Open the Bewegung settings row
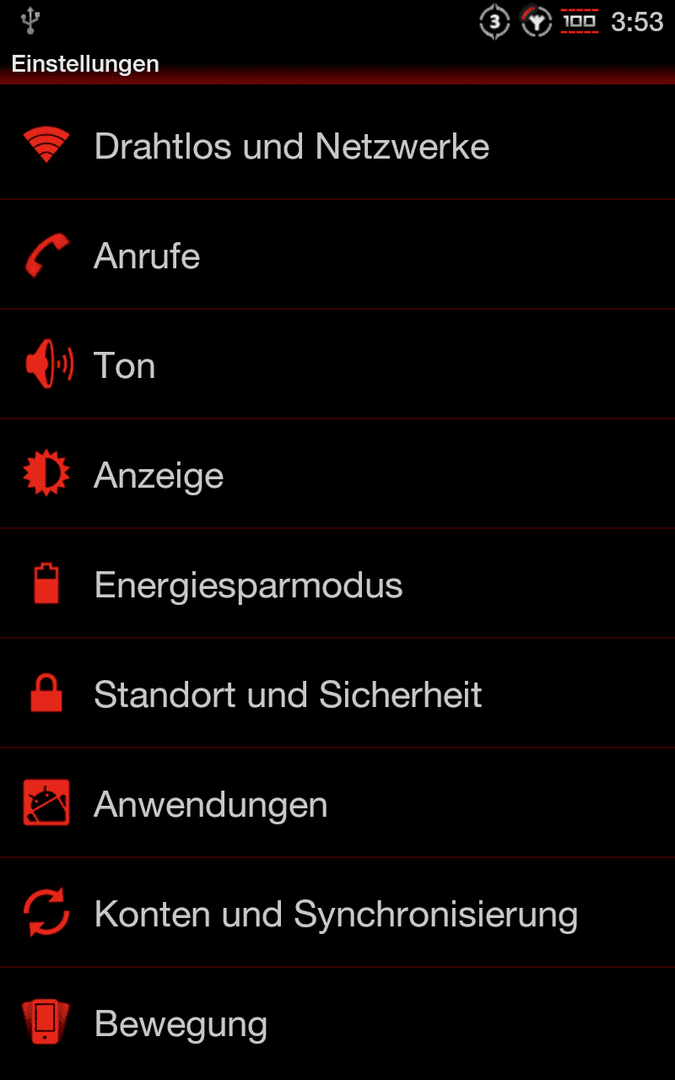Image resolution: width=675 pixels, height=1080 pixels. pos(338,1024)
